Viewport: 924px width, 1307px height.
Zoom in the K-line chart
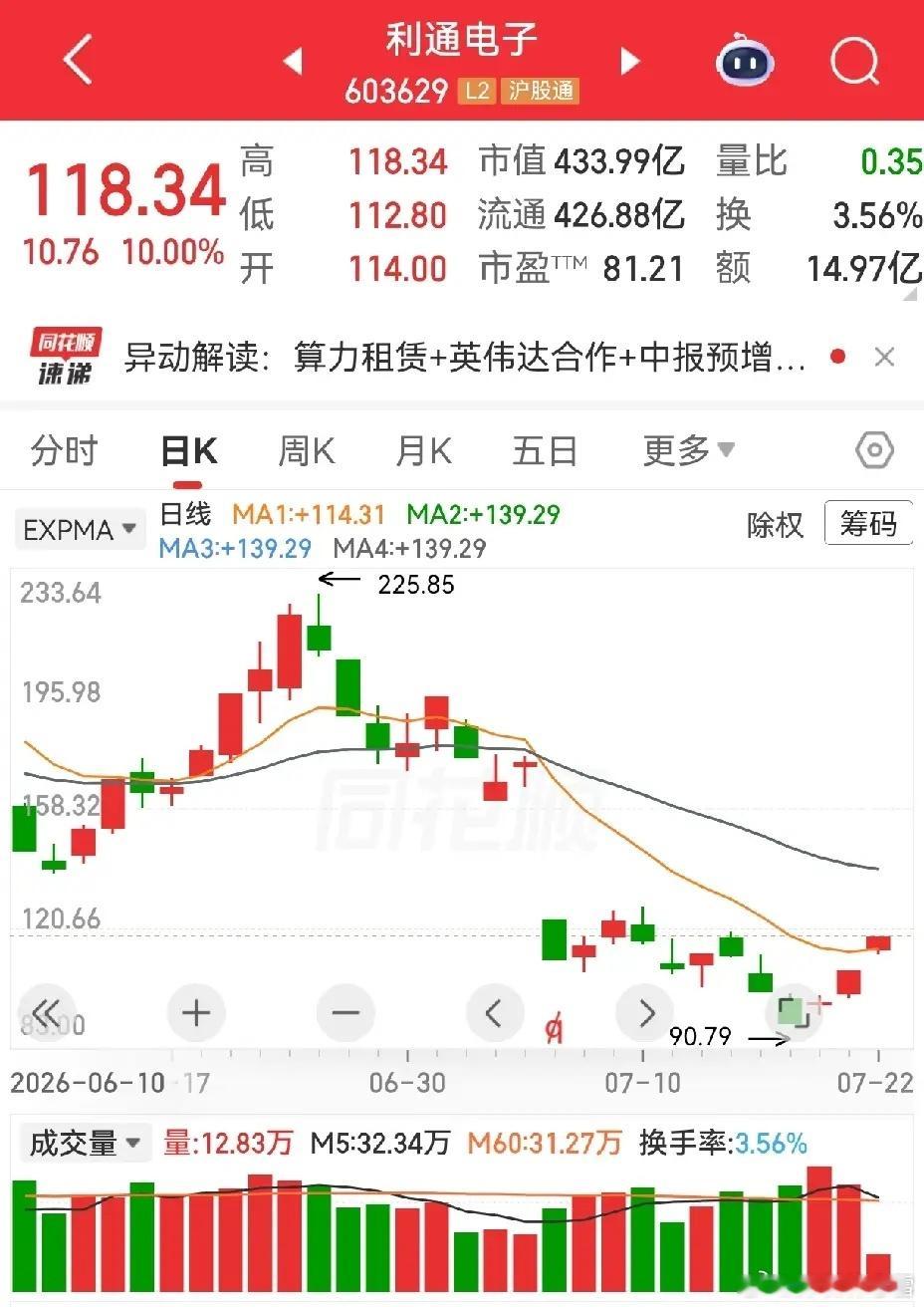[x=196, y=1013]
